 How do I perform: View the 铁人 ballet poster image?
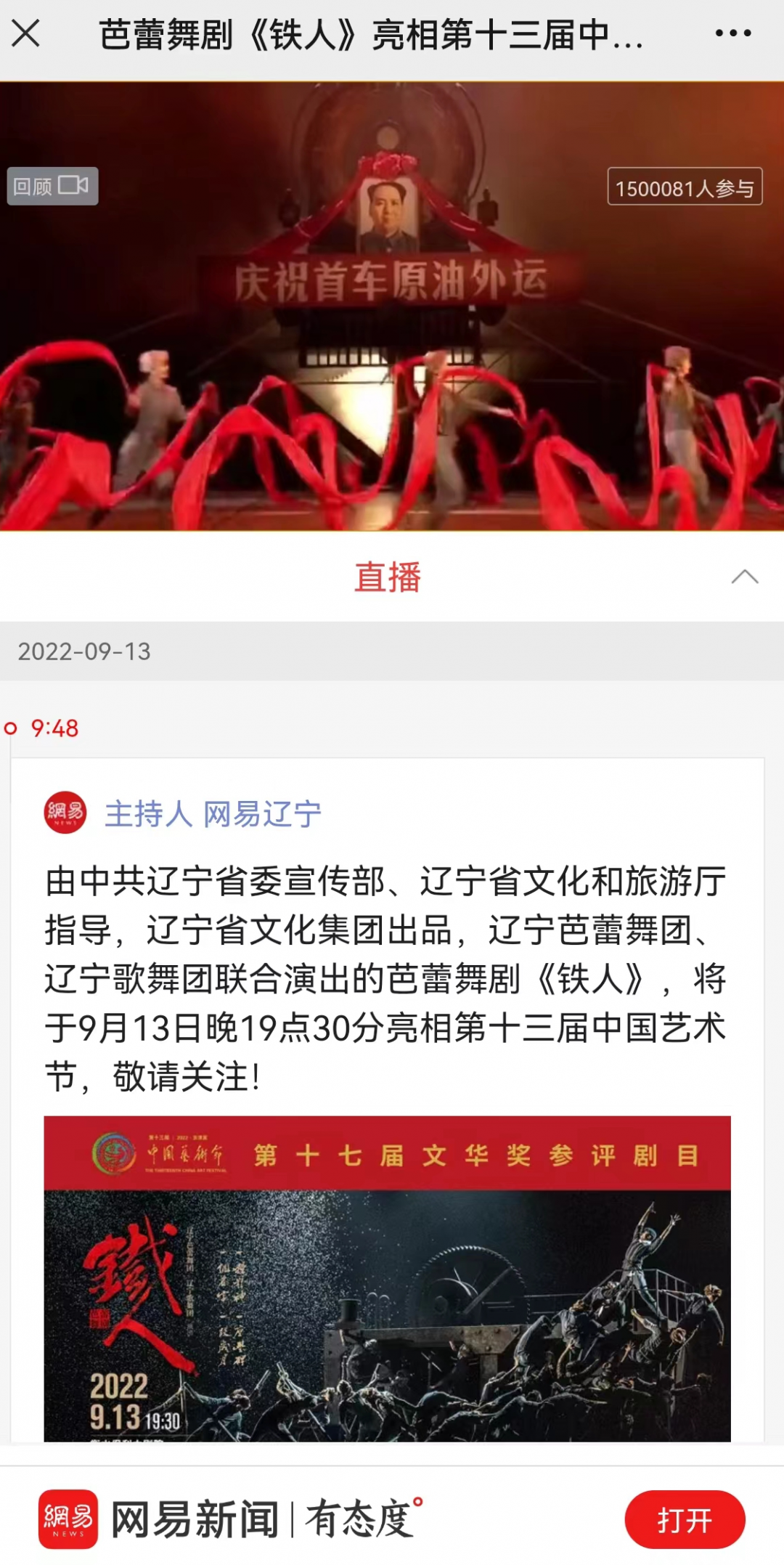point(387,1278)
